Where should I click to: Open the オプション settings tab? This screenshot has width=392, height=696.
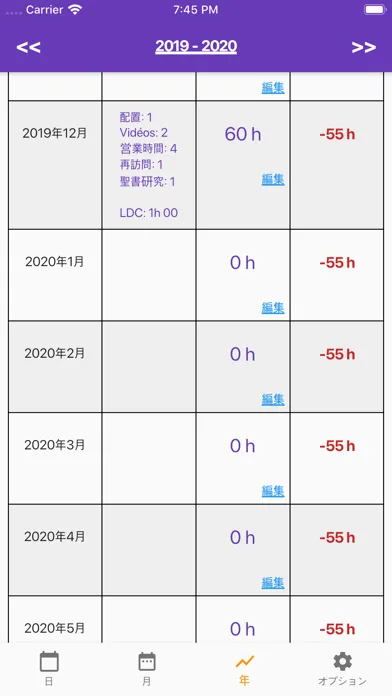pos(342,669)
